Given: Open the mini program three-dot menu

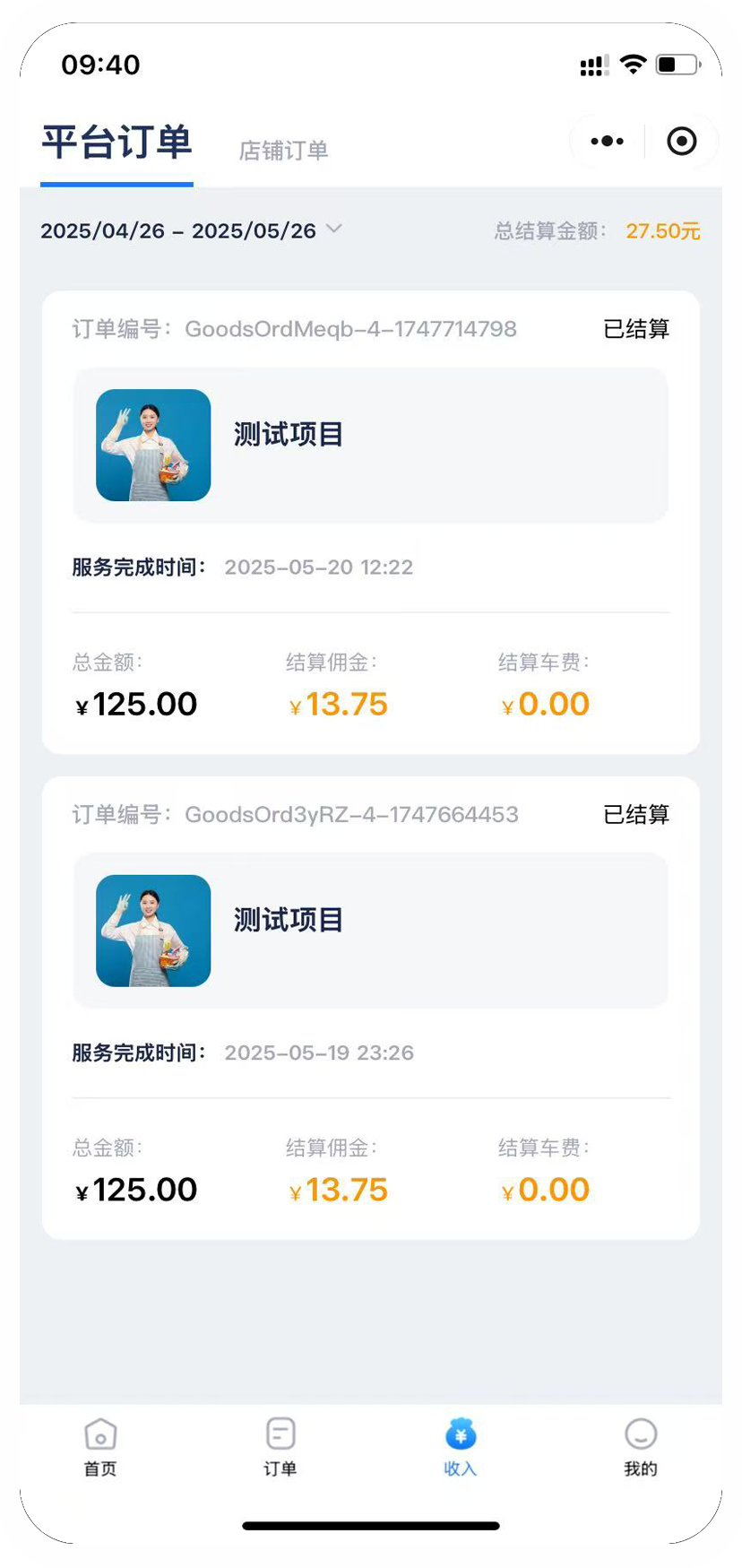Looking at the screenshot, I should click(x=608, y=141).
